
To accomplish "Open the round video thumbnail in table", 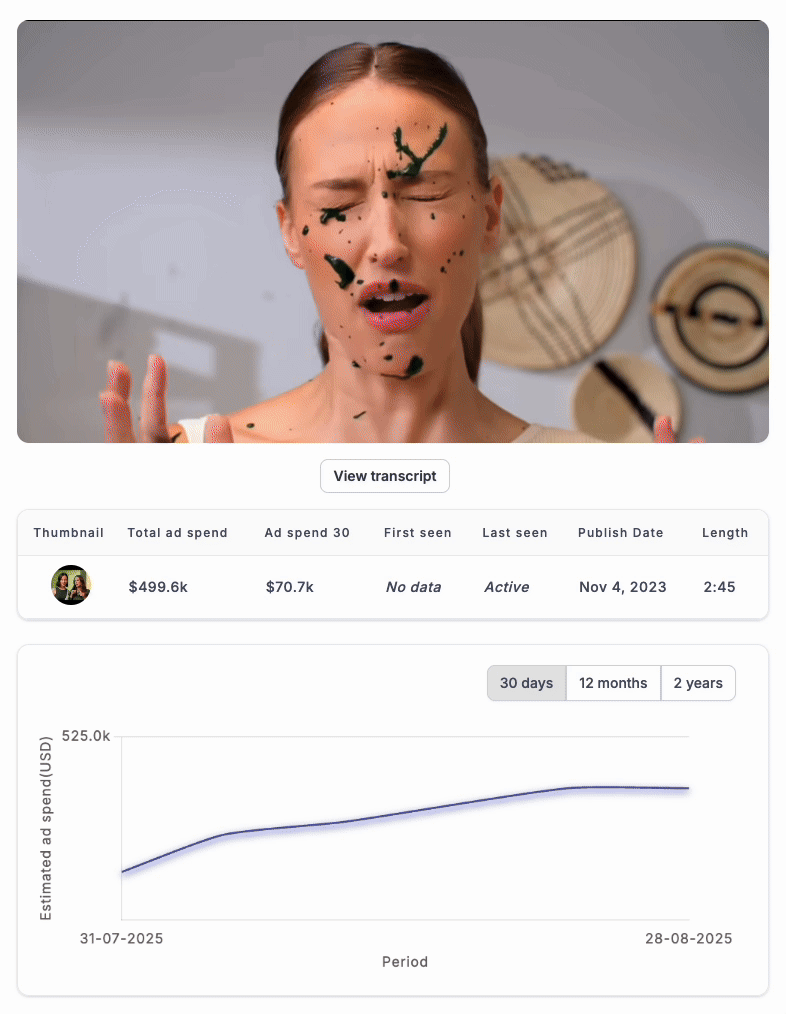I will [71, 586].
